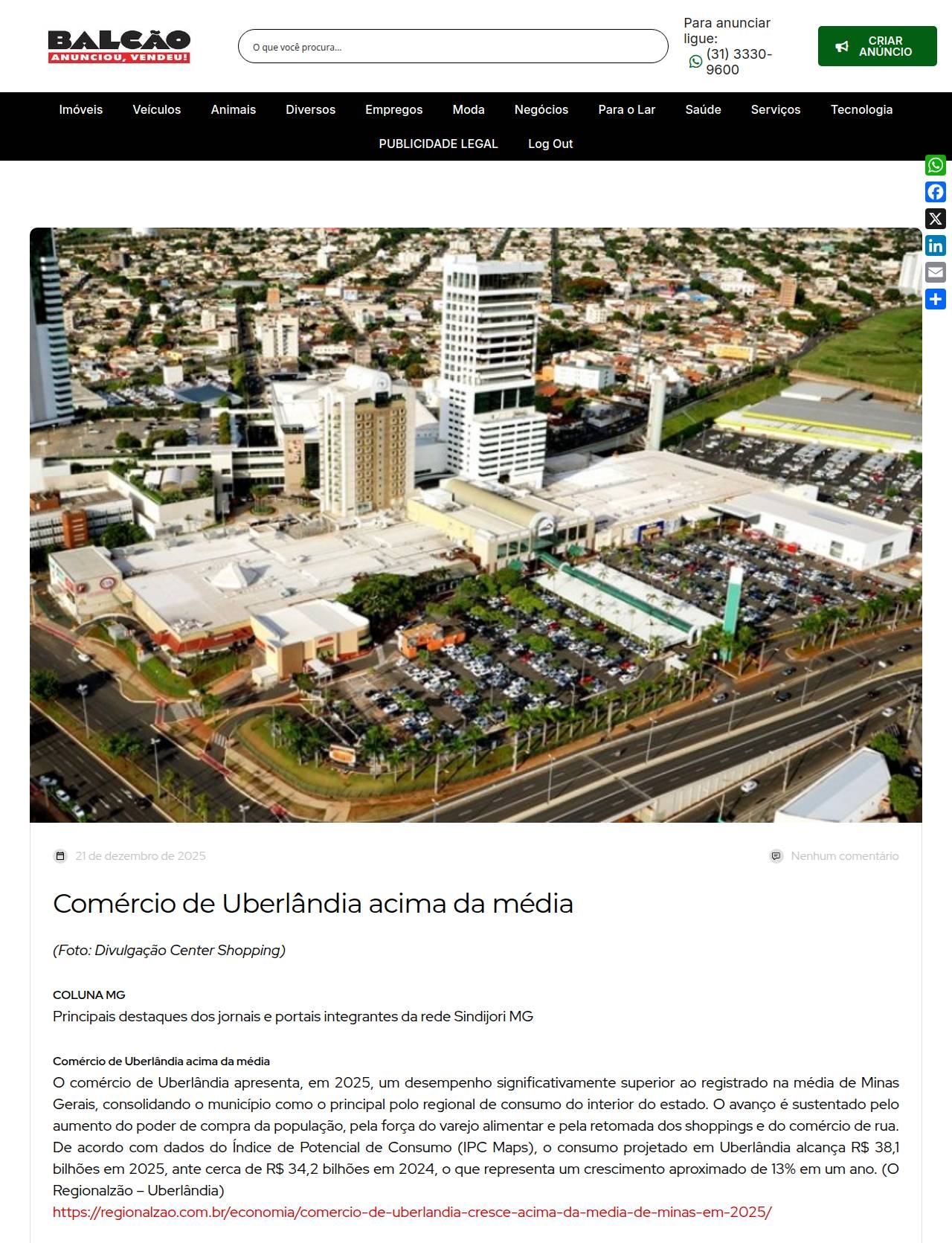
Task: Open the regionalzao.com.br article link
Action: 412,1212
